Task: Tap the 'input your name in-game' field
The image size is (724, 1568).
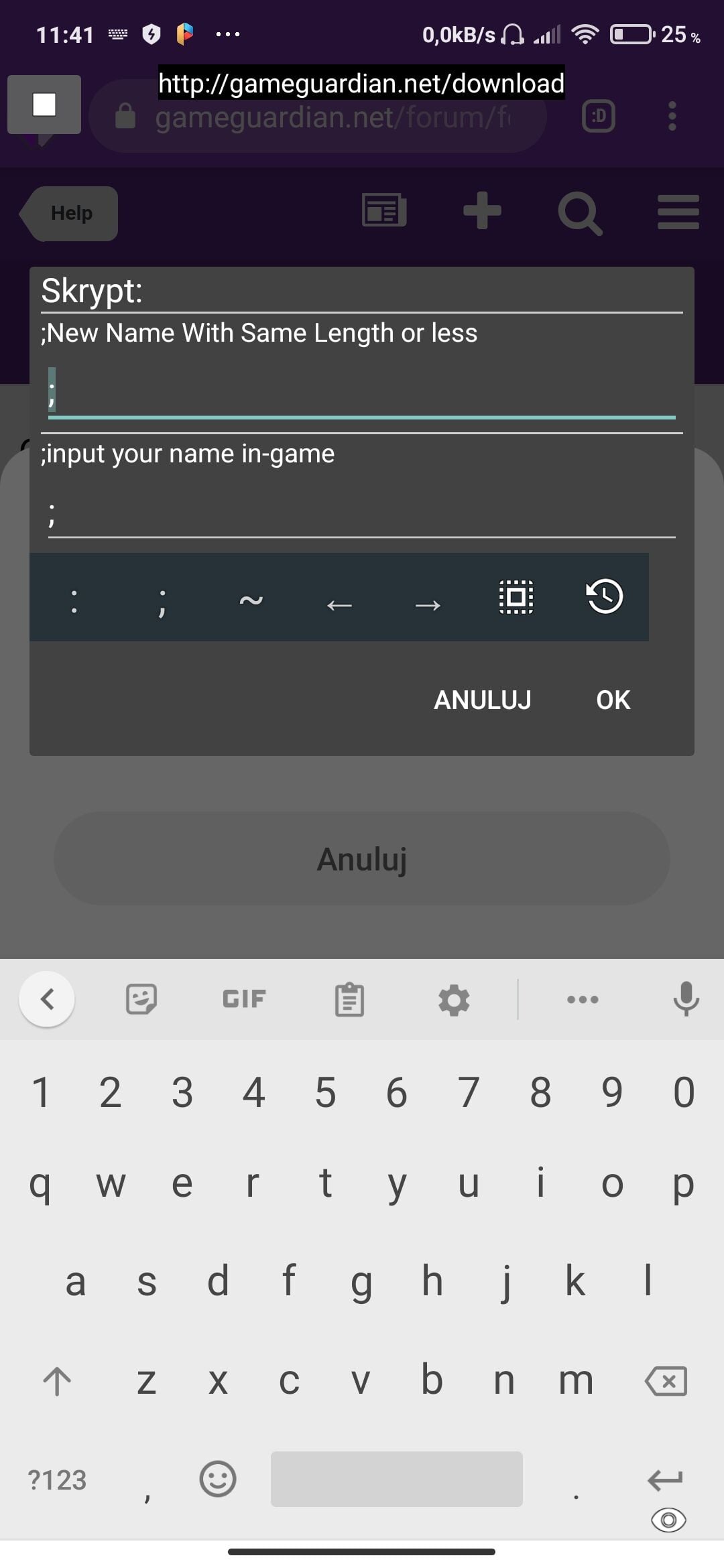Action: point(362,516)
